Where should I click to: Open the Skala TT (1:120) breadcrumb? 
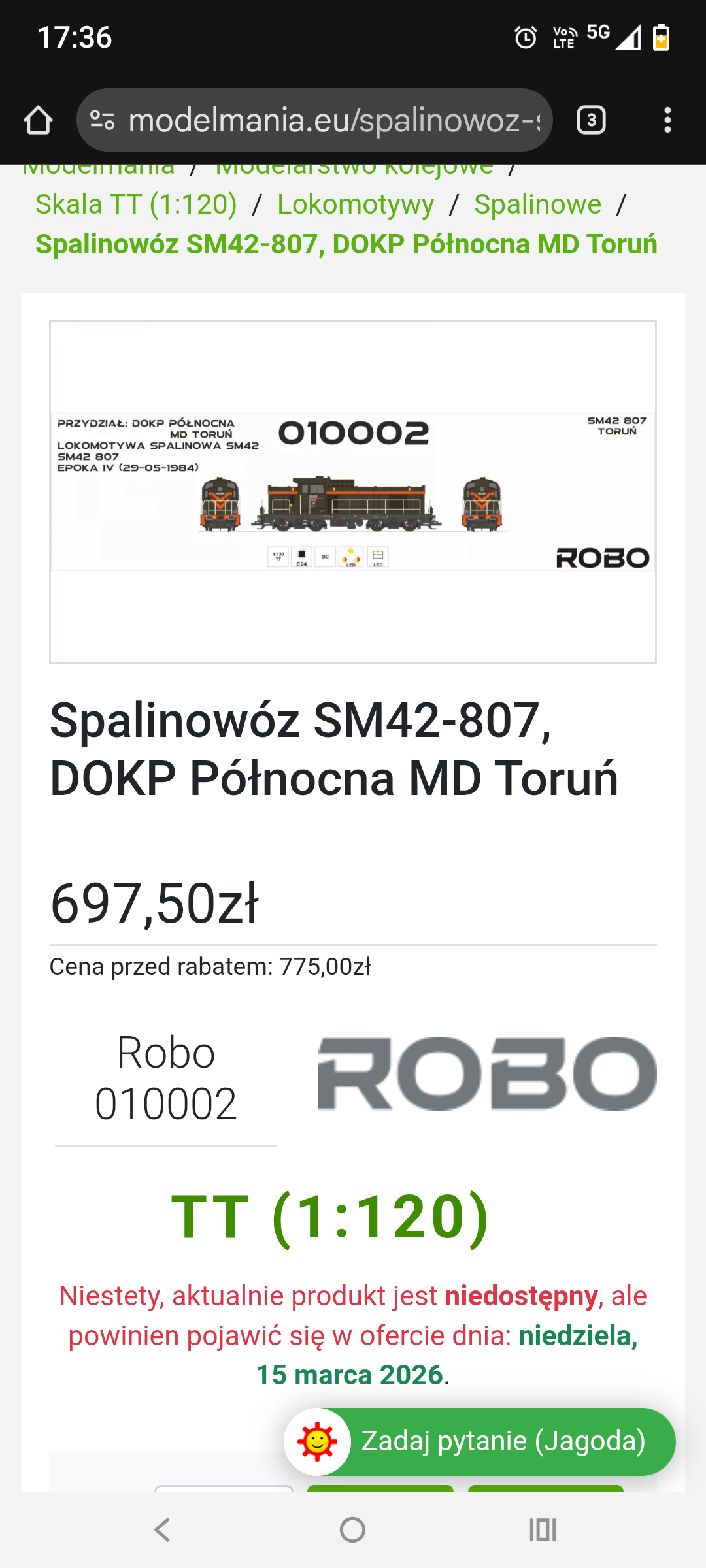click(x=136, y=204)
